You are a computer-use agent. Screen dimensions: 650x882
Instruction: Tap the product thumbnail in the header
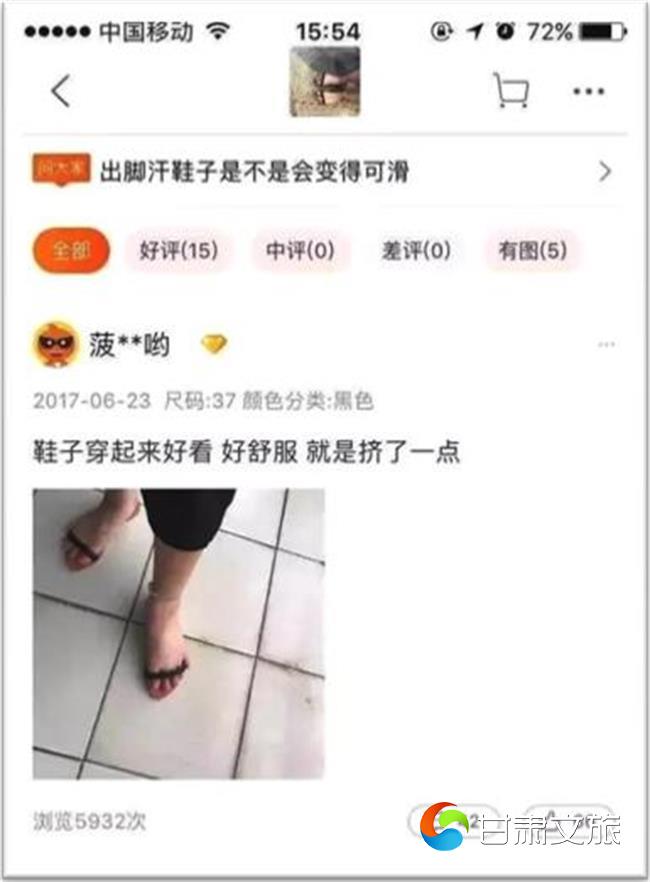coord(324,81)
